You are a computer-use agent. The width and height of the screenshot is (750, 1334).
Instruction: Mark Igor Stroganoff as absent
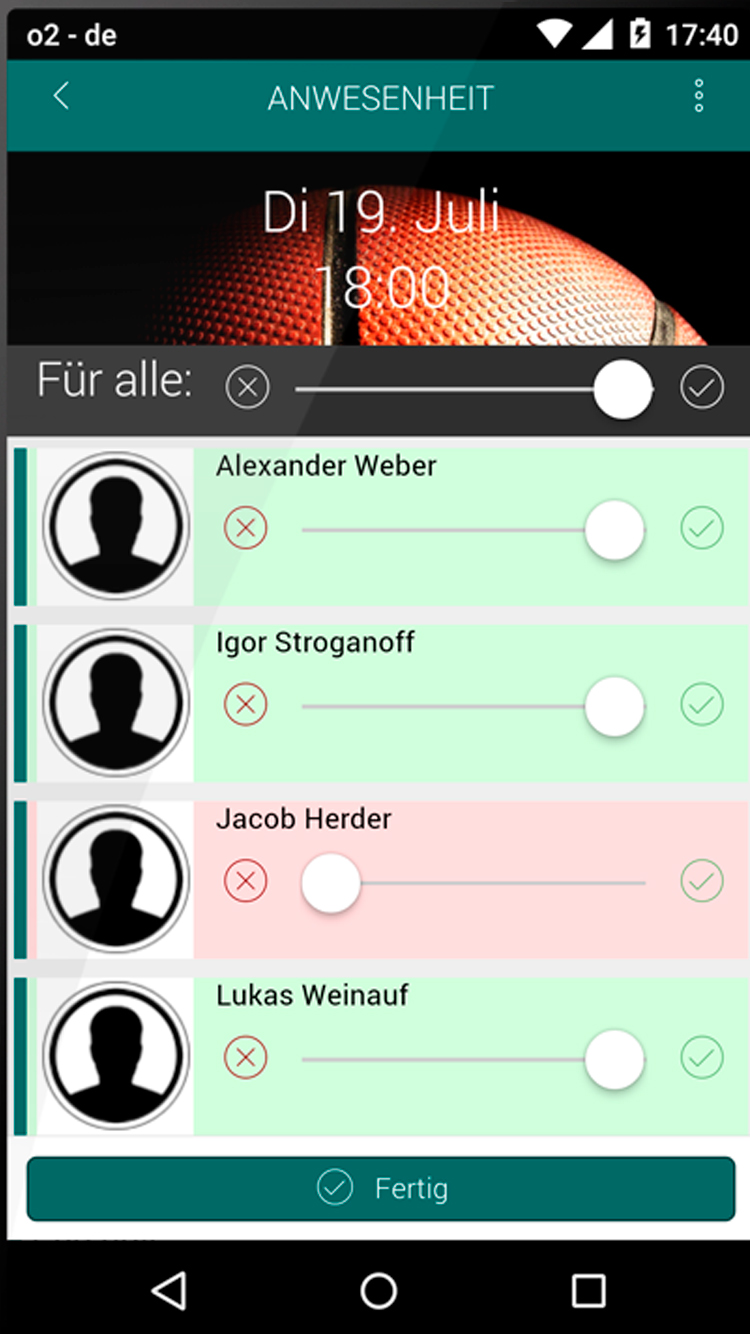(246, 705)
